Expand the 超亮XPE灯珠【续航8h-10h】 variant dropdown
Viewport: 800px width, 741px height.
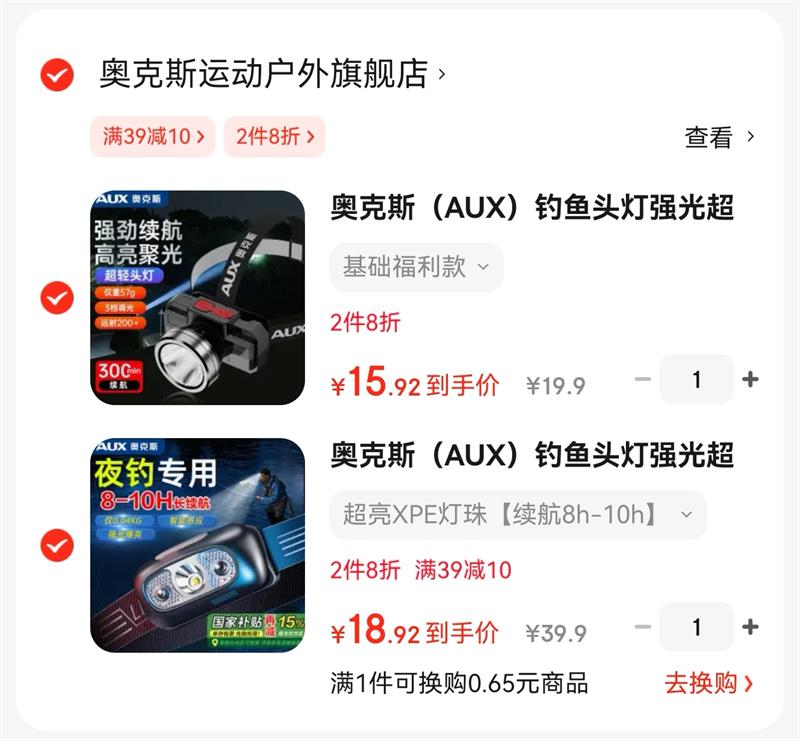tap(518, 514)
